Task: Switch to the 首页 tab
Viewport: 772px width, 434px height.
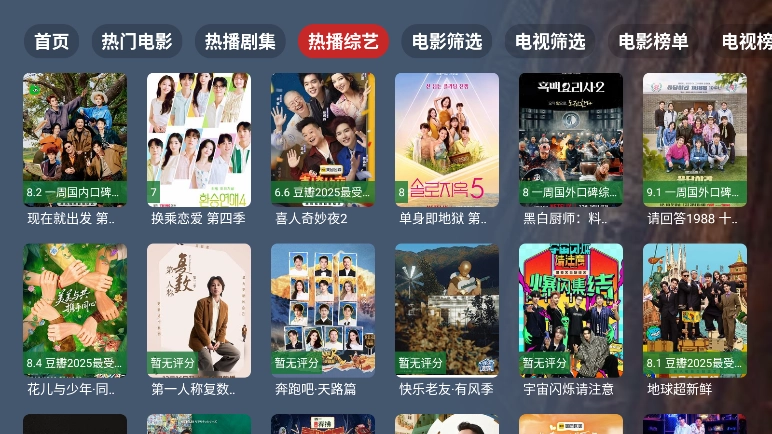Action: click(x=51, y=42)
